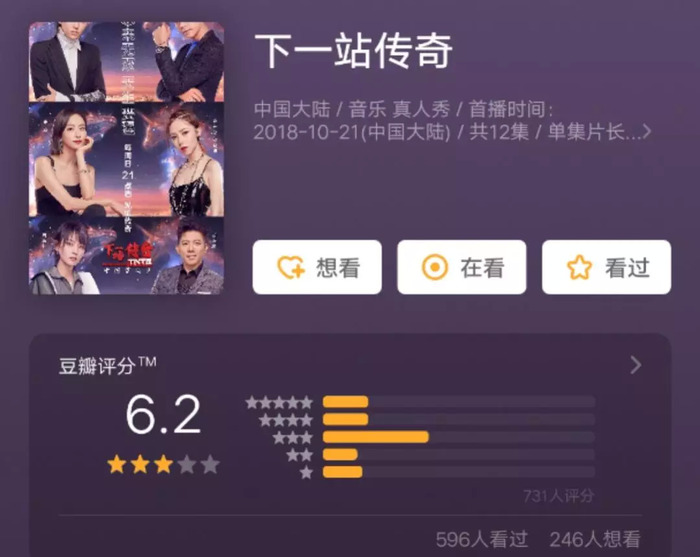Select the 在看 (watching) button

click(x=461, y=267)
